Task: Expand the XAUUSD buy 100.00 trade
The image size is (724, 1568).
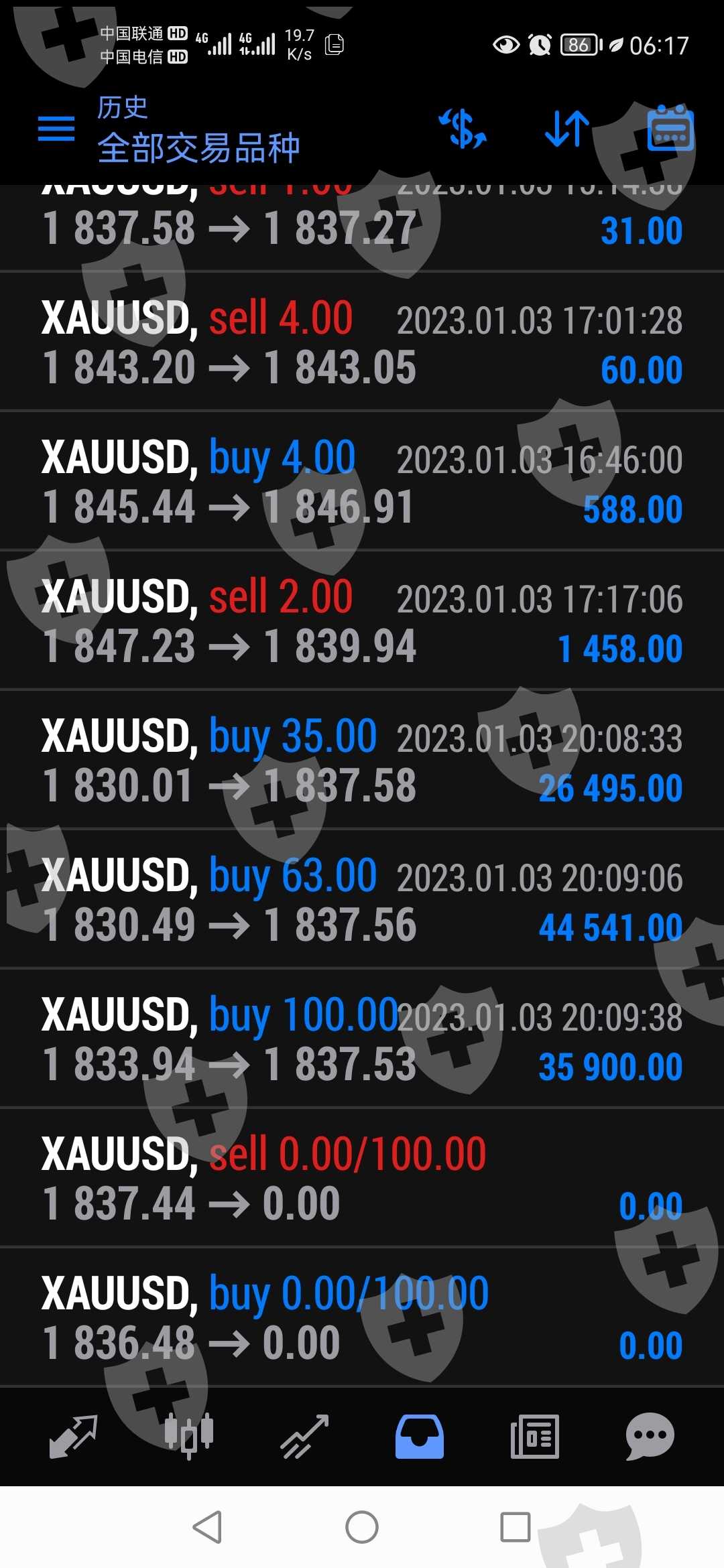Action: (x=362, y=1039)
